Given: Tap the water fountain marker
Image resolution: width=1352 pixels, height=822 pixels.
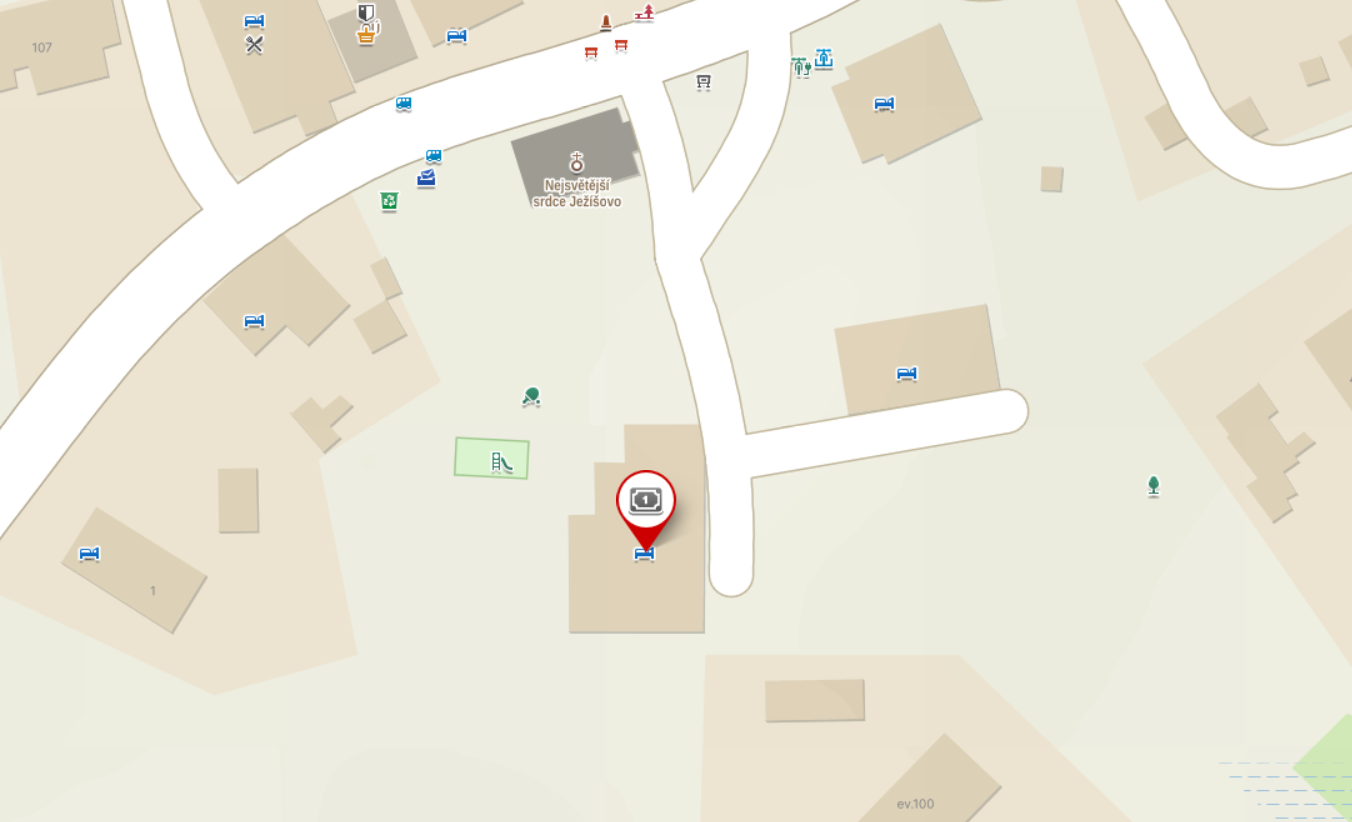Looking at the screenshot, I should click(x=823, y=59).
